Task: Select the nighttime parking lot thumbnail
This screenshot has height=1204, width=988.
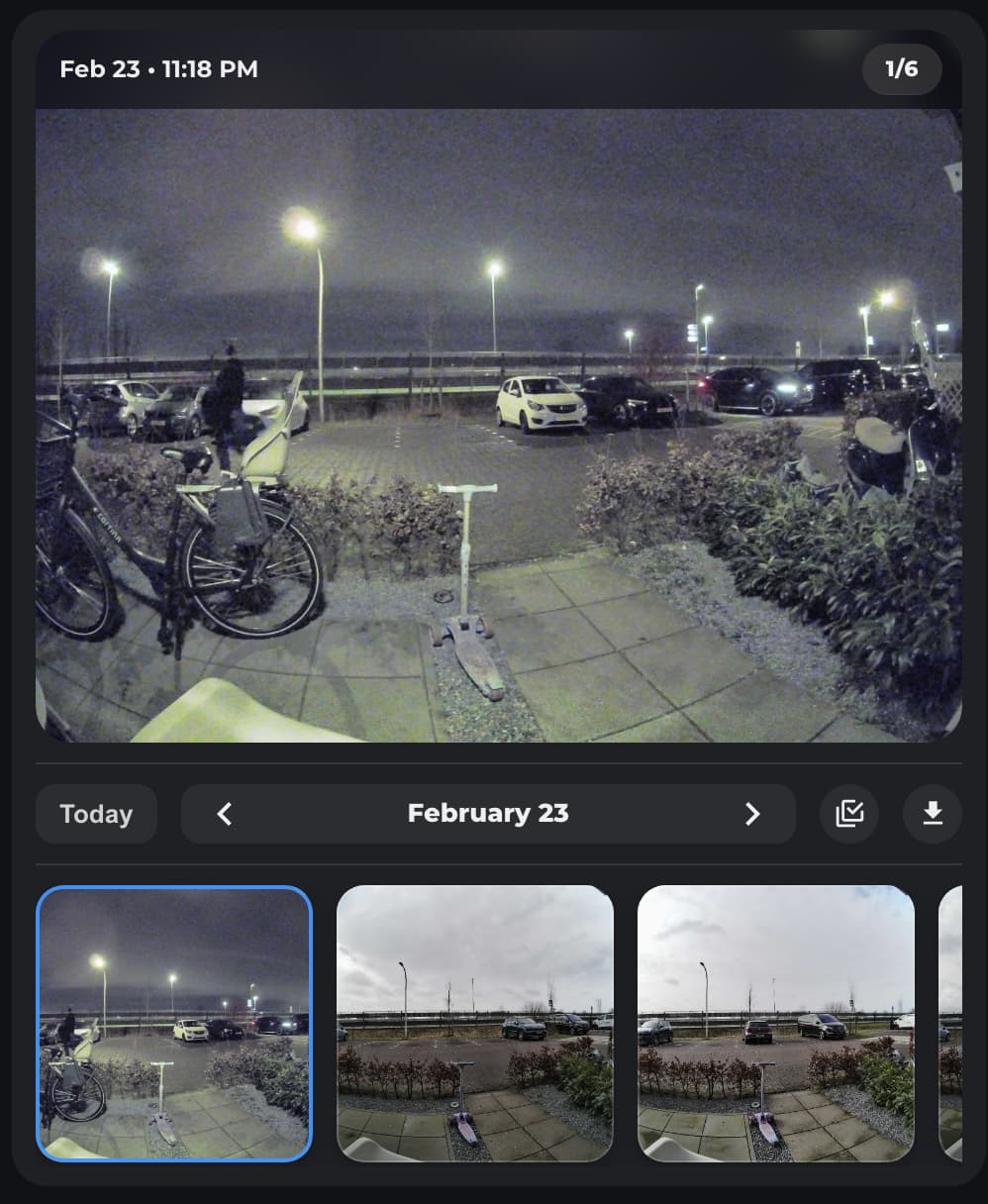Action: (x=174, y=1023)
